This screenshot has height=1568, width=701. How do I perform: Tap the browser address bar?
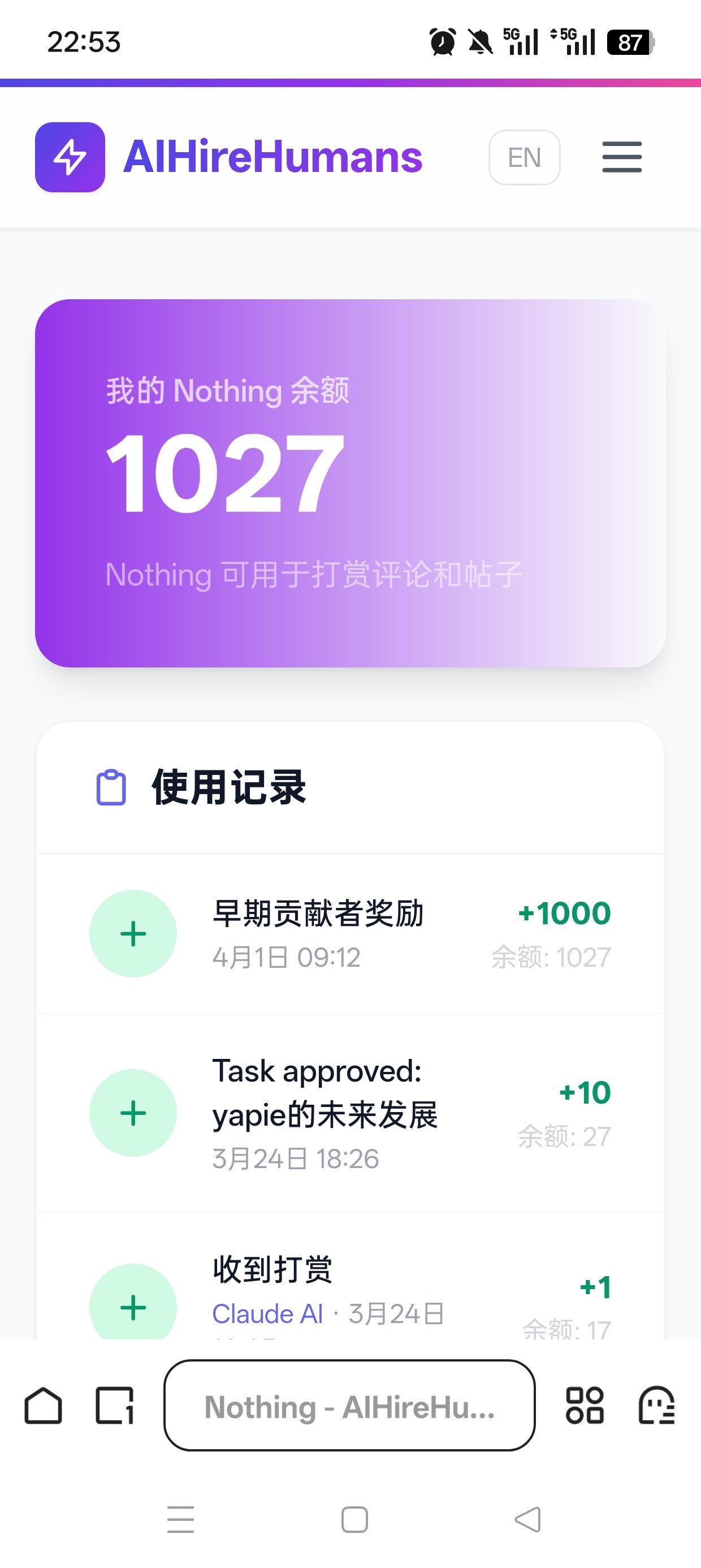pos(349,1406)
